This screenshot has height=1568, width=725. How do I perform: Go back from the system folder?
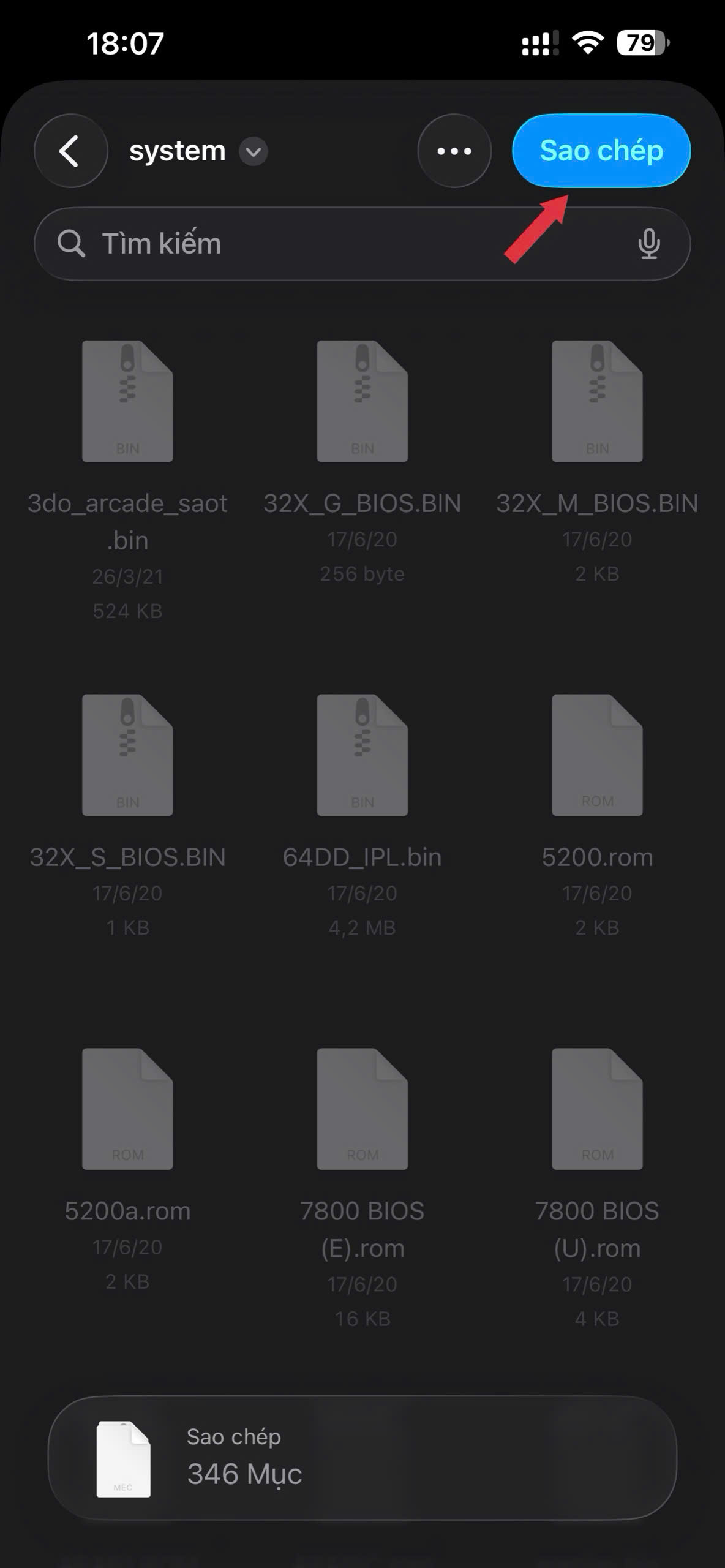[x=70, y=151]
